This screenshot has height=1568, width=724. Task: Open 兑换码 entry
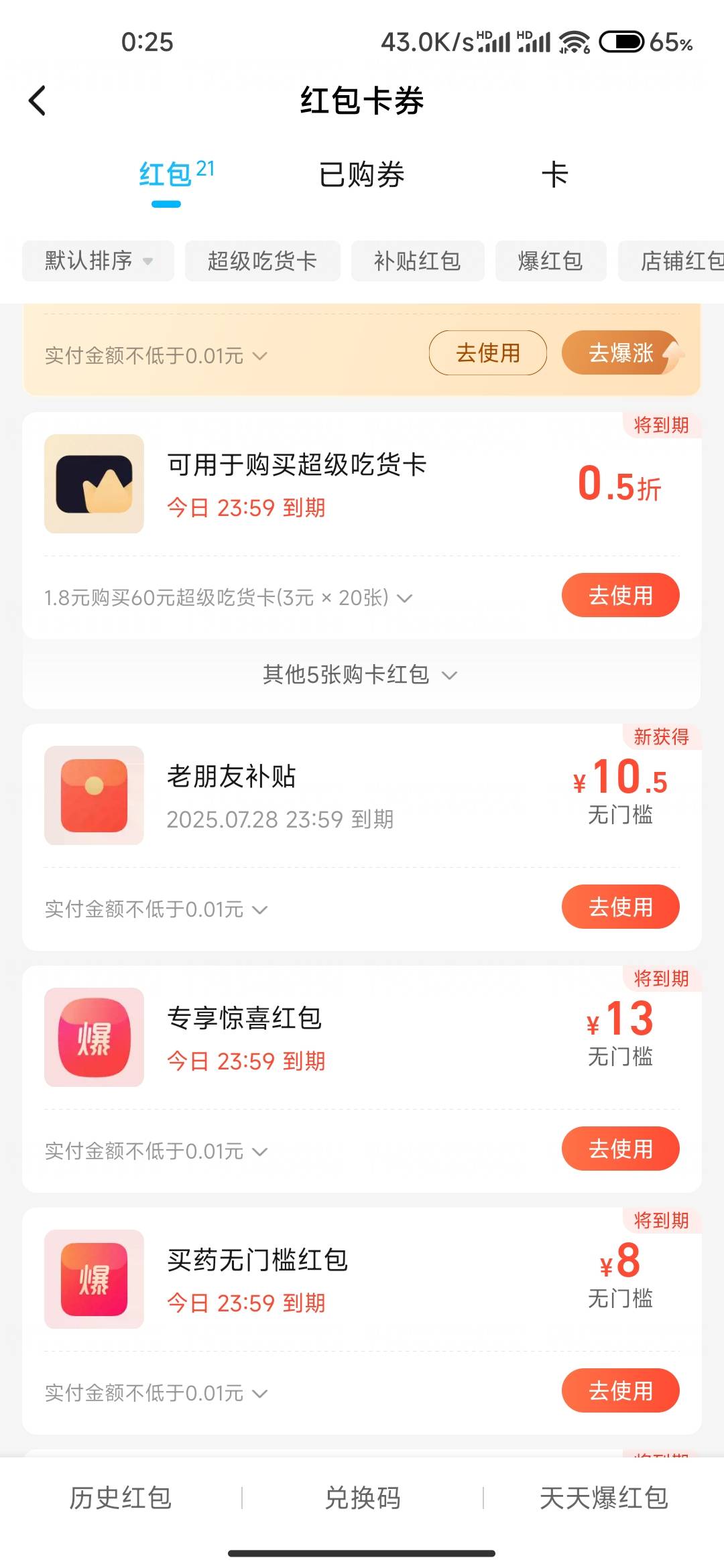click(363, 1498)
